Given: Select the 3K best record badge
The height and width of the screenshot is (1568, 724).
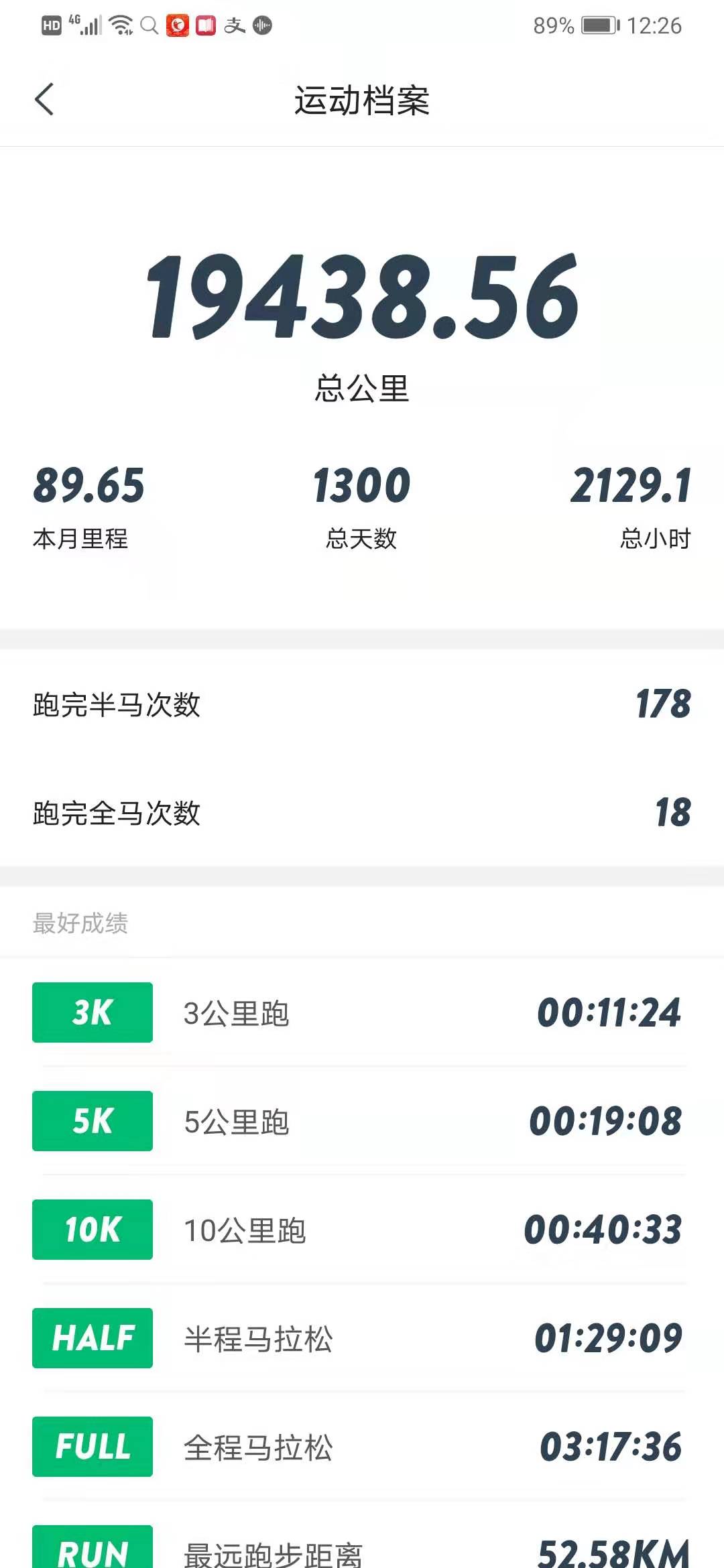Looking at the screenshot, I should [92, 1014].
